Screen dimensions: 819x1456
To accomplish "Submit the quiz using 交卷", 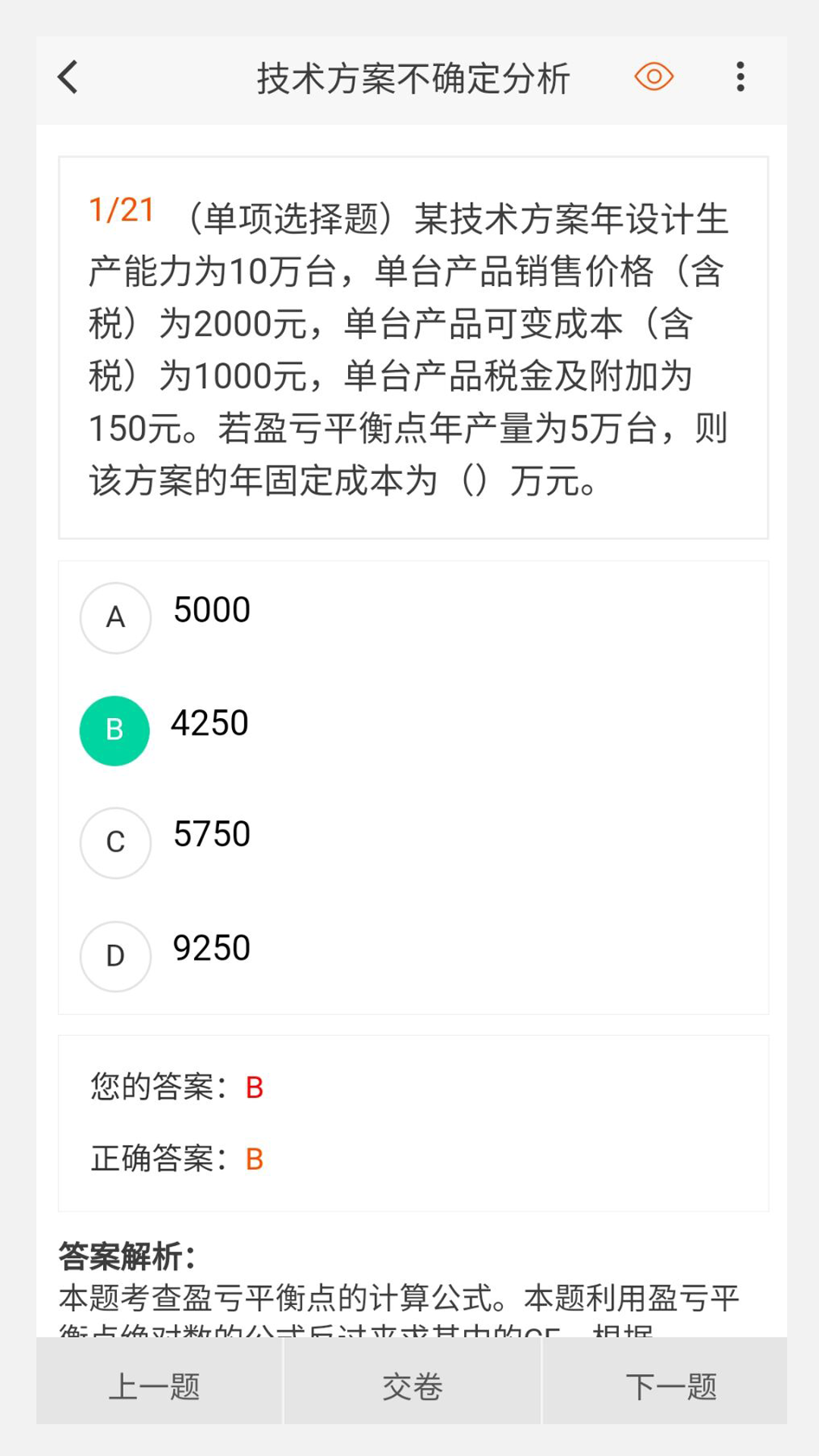I will pyautogui.click(x=413, y=1387).
